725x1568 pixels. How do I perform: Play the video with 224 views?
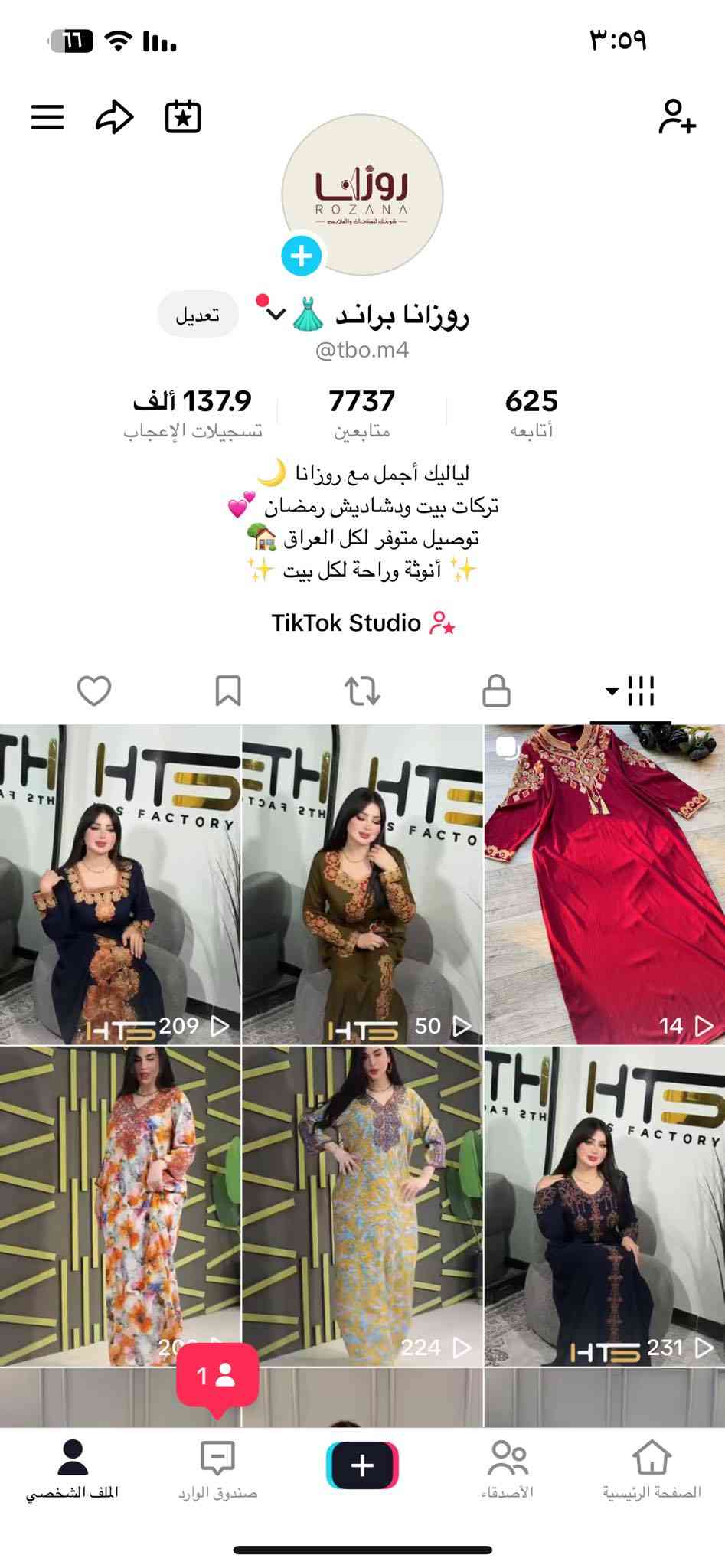click(x=362, y=1206)
